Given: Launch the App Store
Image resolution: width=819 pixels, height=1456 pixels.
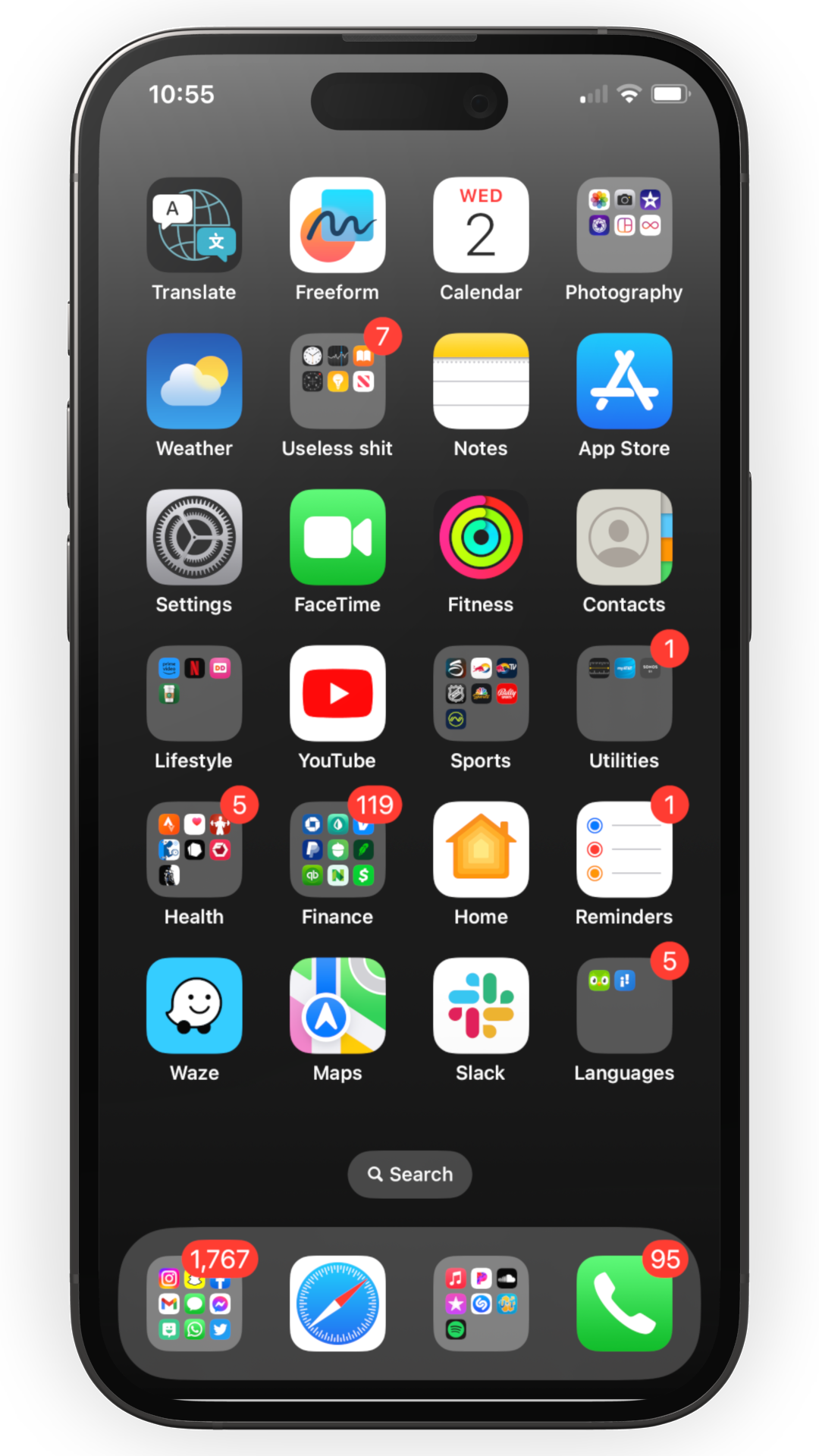Looking at the screenshot, I should 624,381.
